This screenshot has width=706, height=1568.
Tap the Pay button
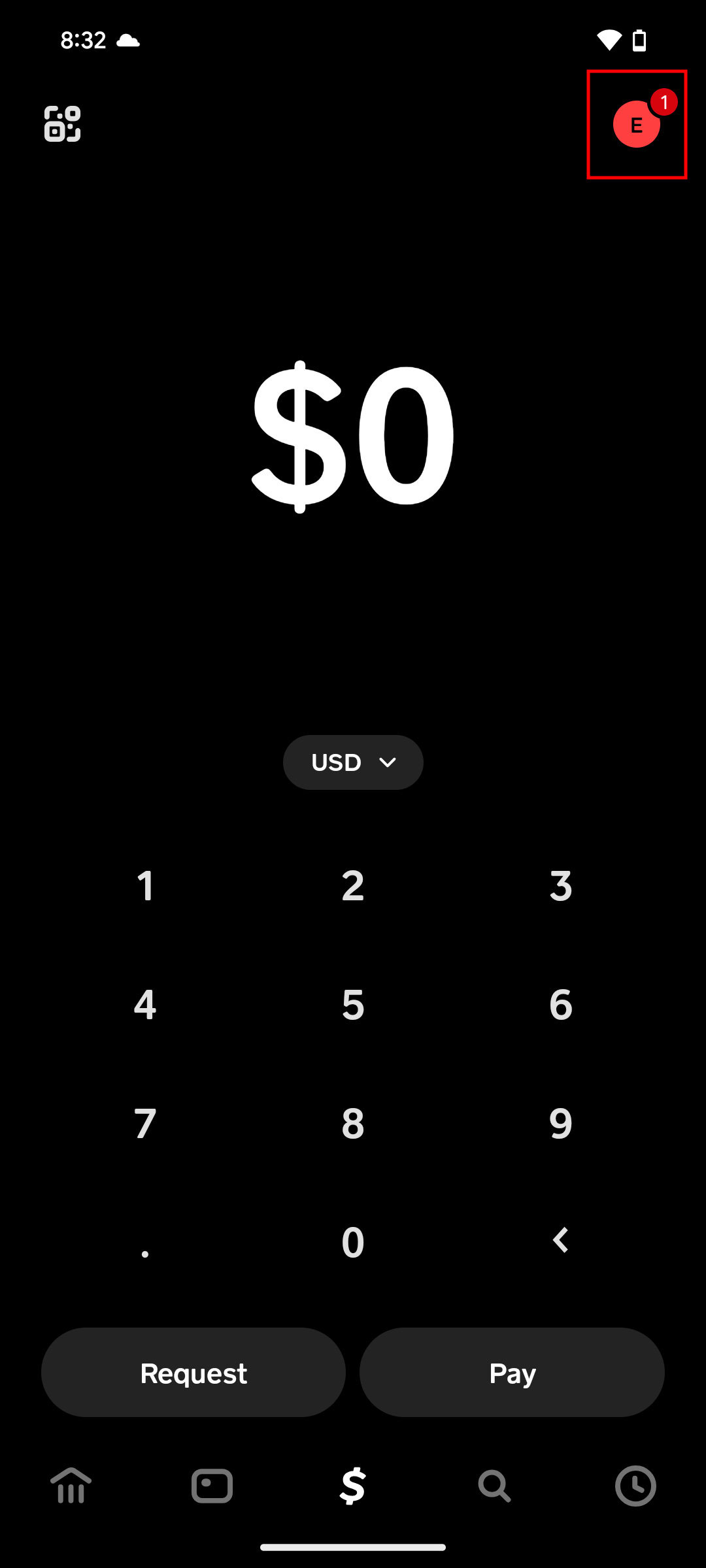pyautogui.click(x=512, y=1373)
